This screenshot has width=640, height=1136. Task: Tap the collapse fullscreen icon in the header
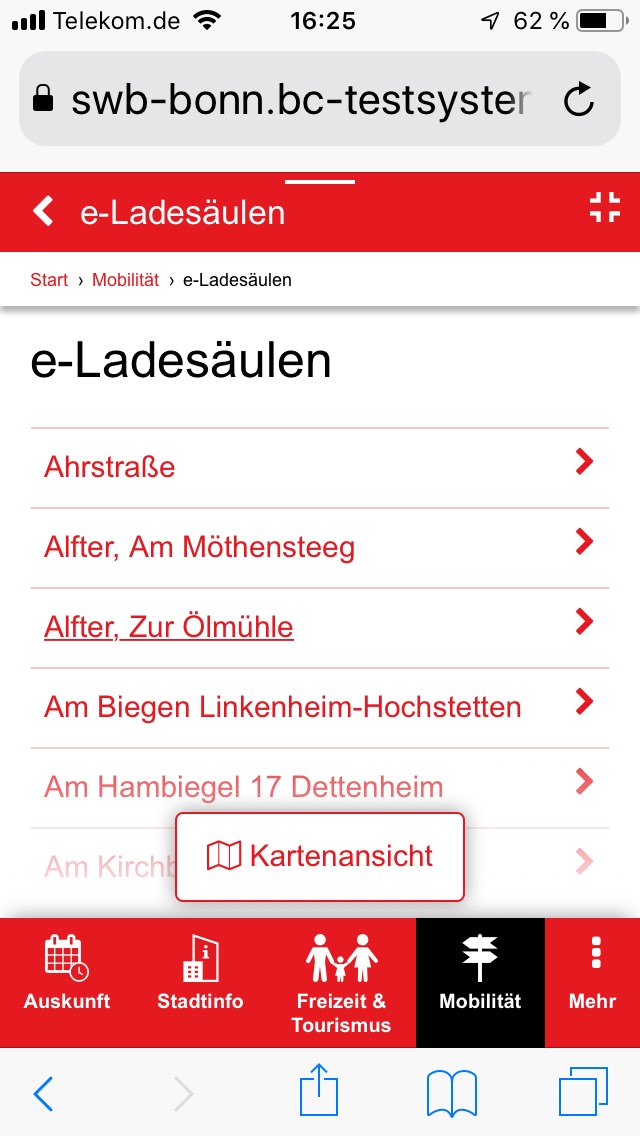tap(604, 208)
